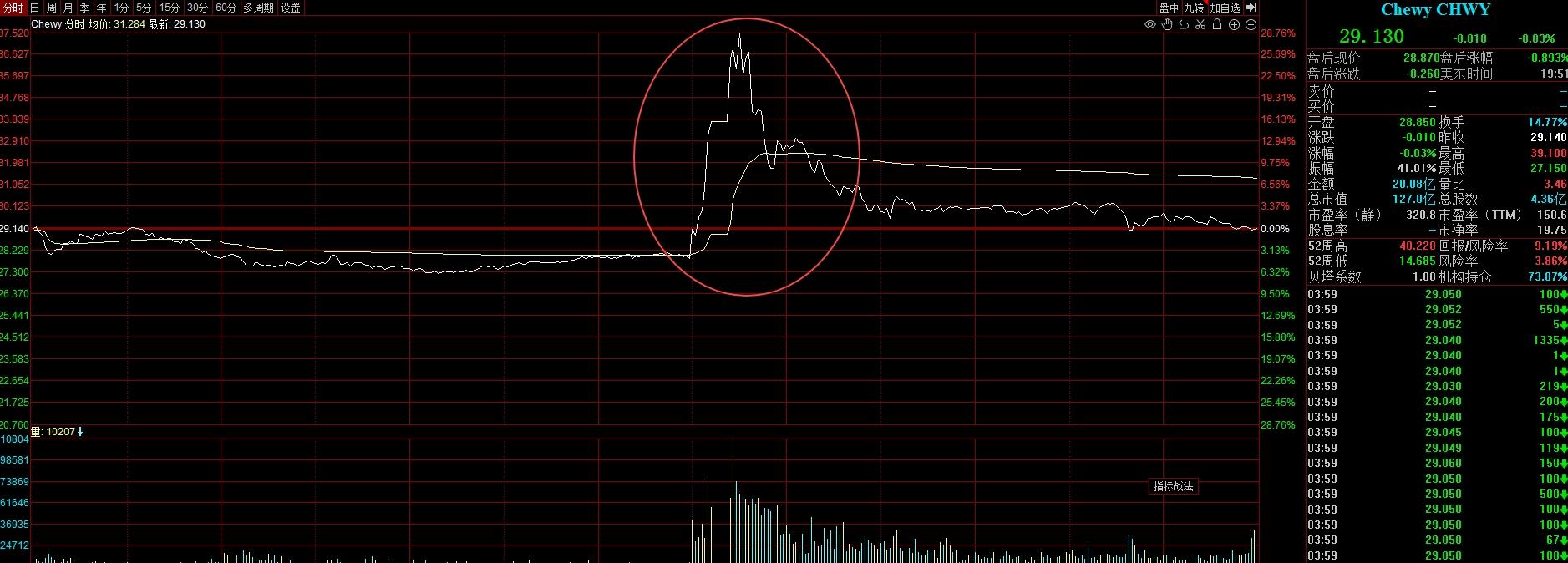Toggle the eye visibility icon
Screen dimensions: 1568x563
point(1150,24)
